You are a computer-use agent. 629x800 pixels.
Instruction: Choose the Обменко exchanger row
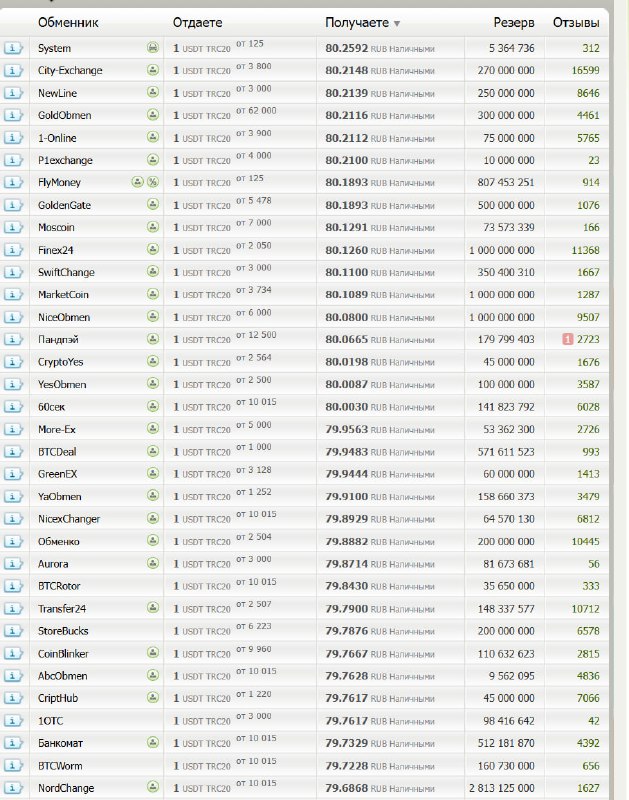pos(59,541)
